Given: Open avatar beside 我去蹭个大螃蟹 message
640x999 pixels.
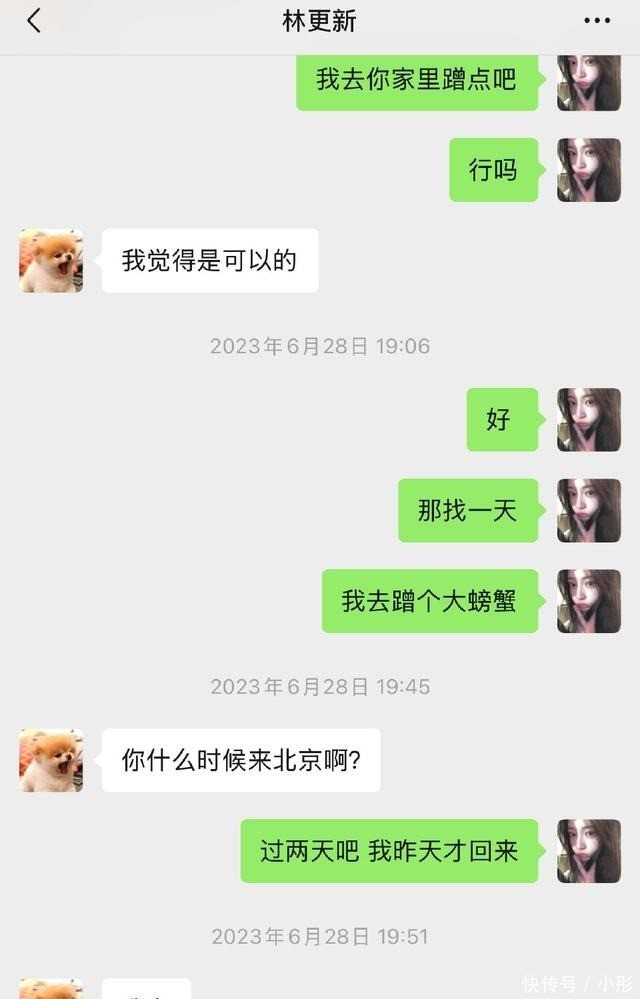Looking at the screenshot, I should (588, 601).
